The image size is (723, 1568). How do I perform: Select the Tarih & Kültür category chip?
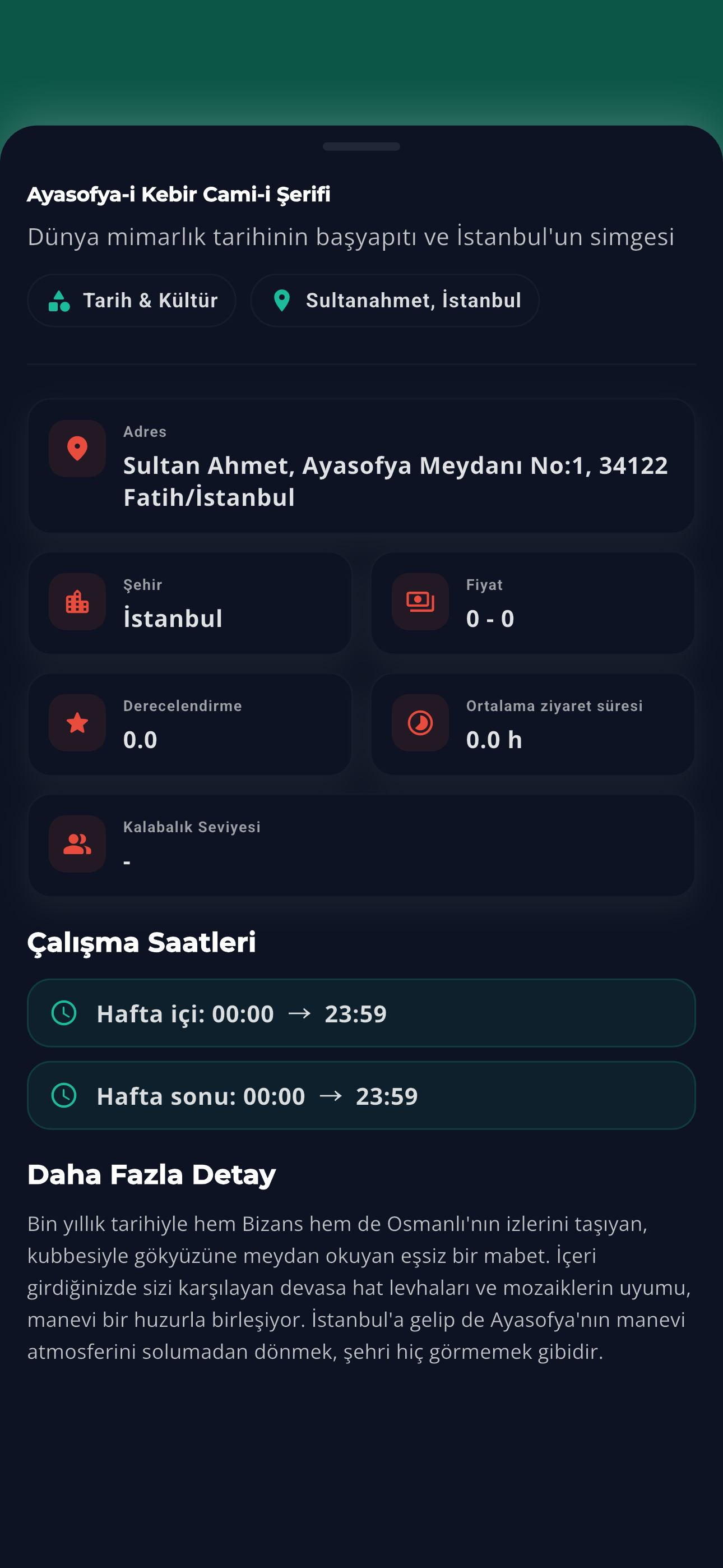point(132,300)
